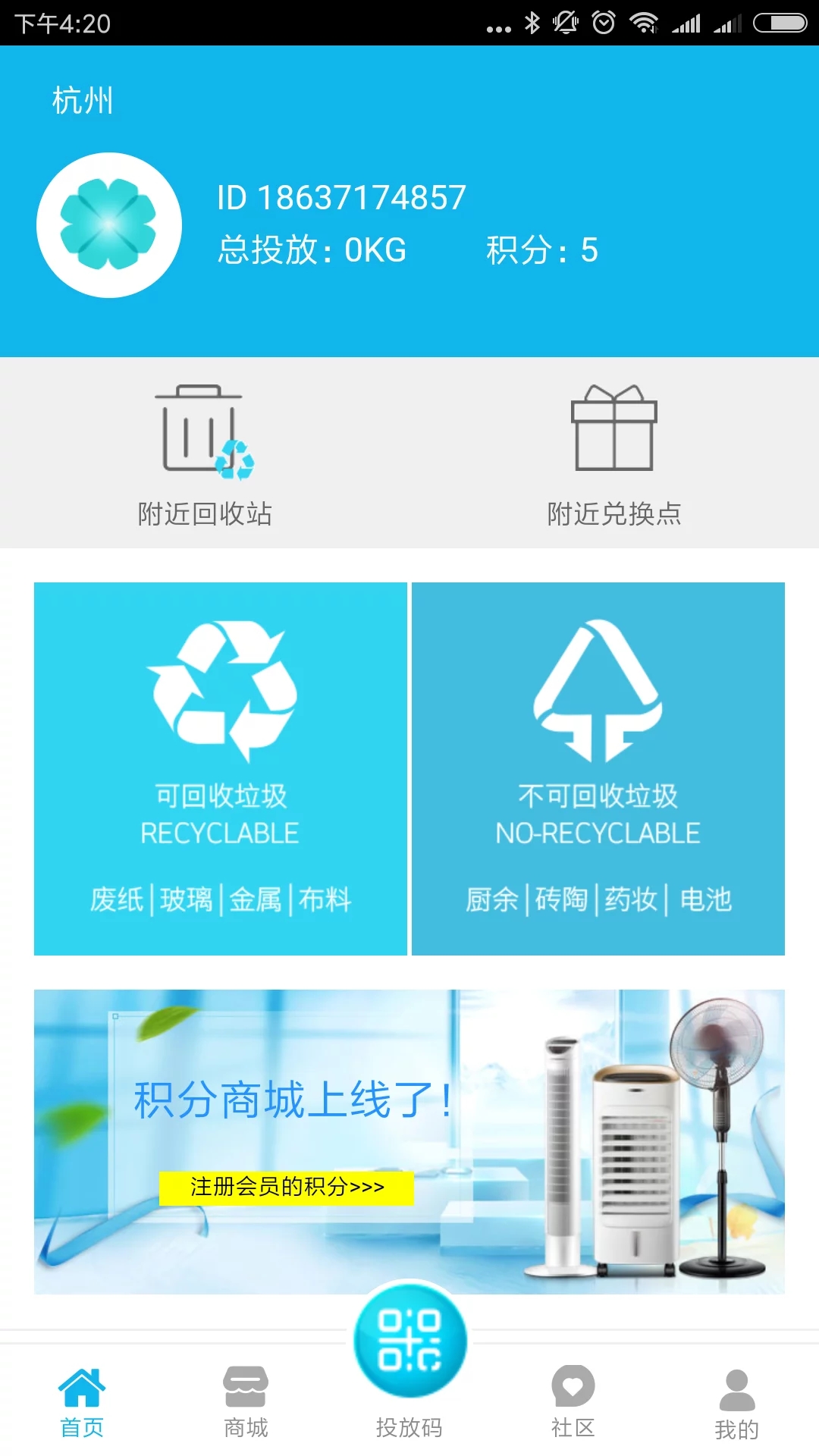This screenshot has width=819, height=1456.
Task: Open the 可回收垃圾 RECYCLABLE card
Action: (221, 768)
